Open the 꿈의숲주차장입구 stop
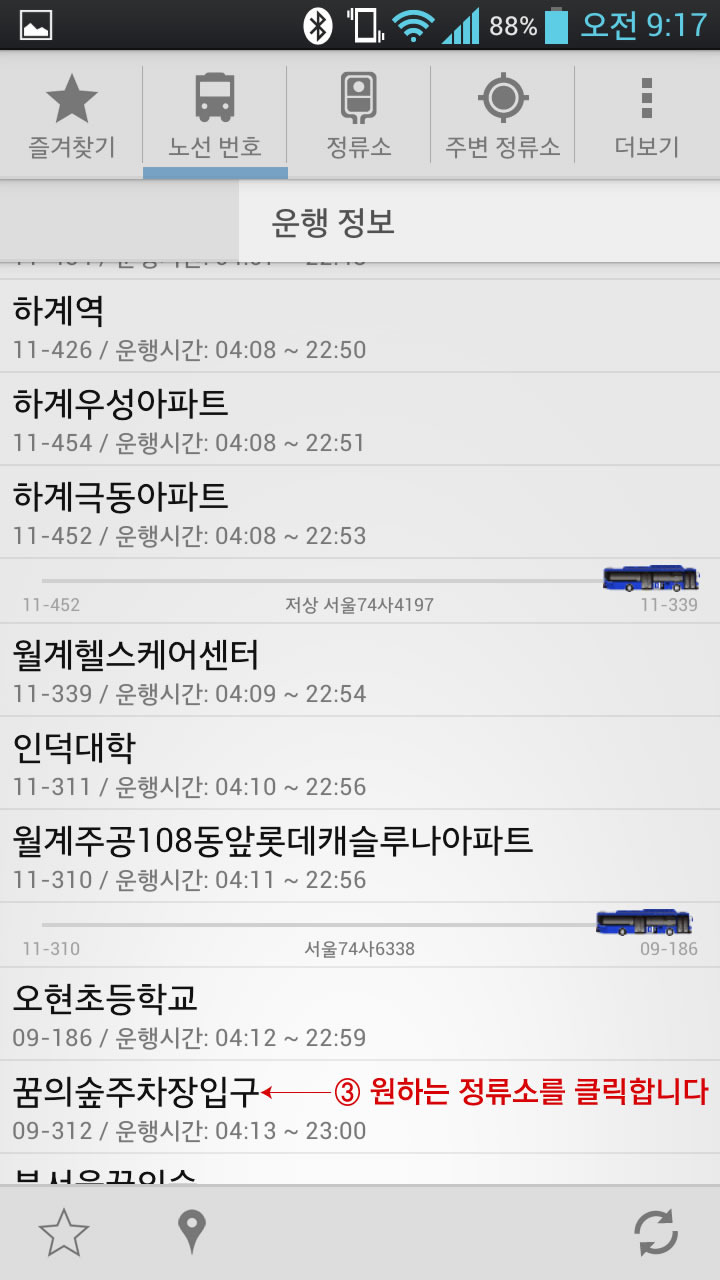 (360, 1107)
